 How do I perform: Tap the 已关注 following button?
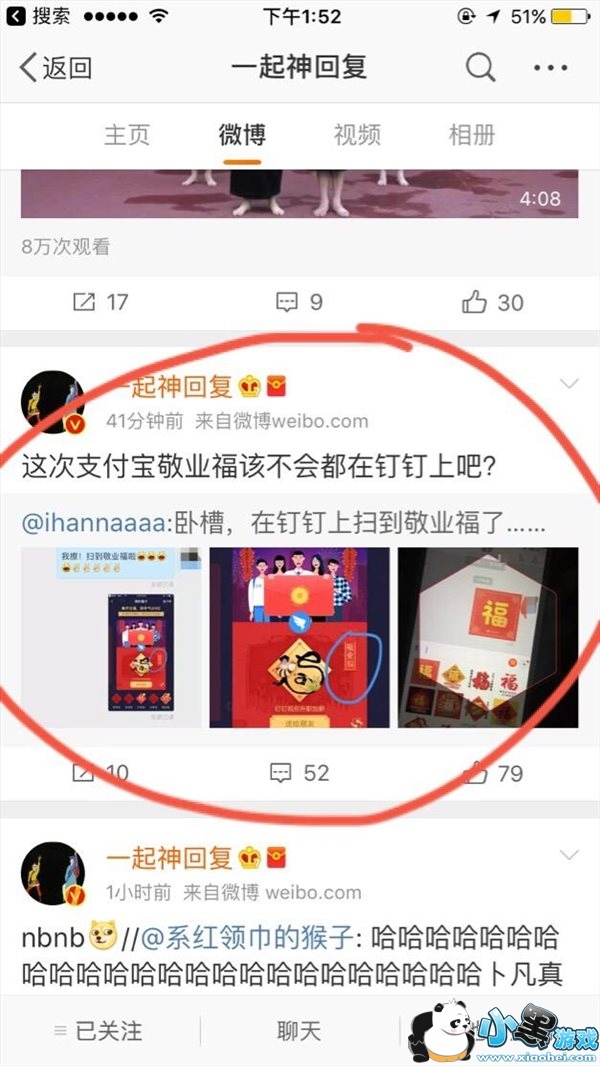click(x=99, y=1031)
